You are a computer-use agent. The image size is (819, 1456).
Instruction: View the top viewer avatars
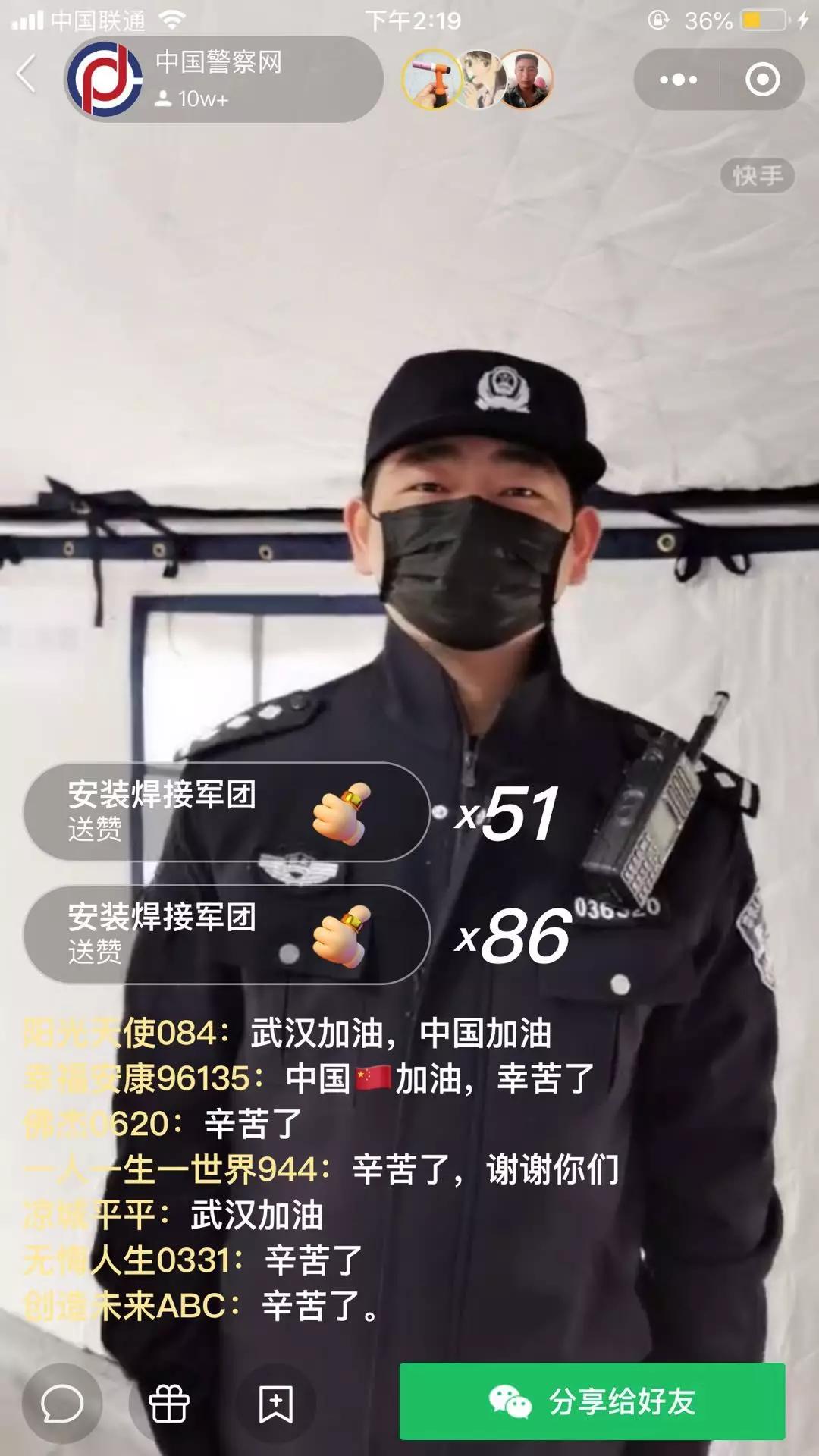coord(478,79)
